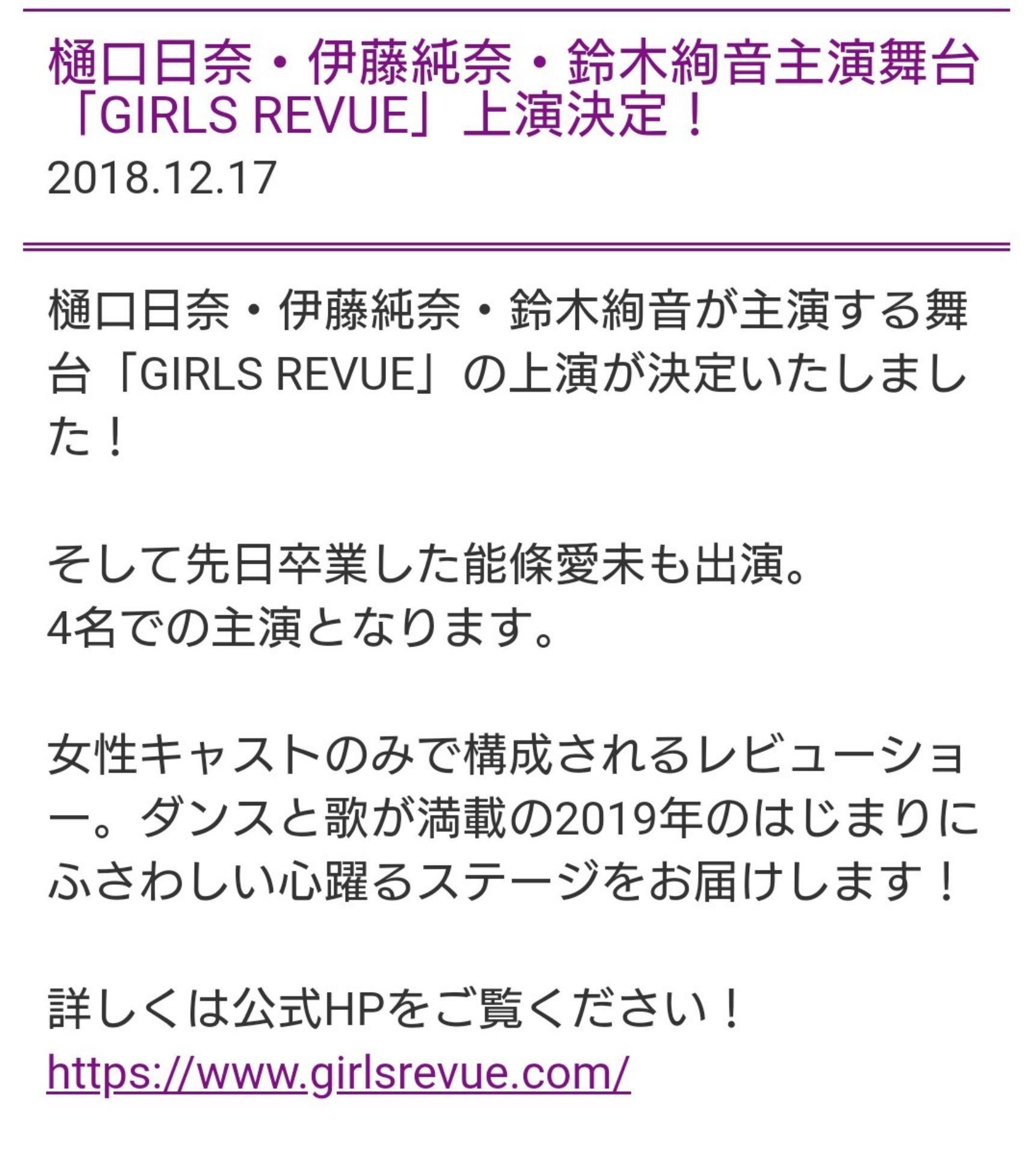
Task: Open the girlsrevue.com official site link
Action: point(338,1071)
